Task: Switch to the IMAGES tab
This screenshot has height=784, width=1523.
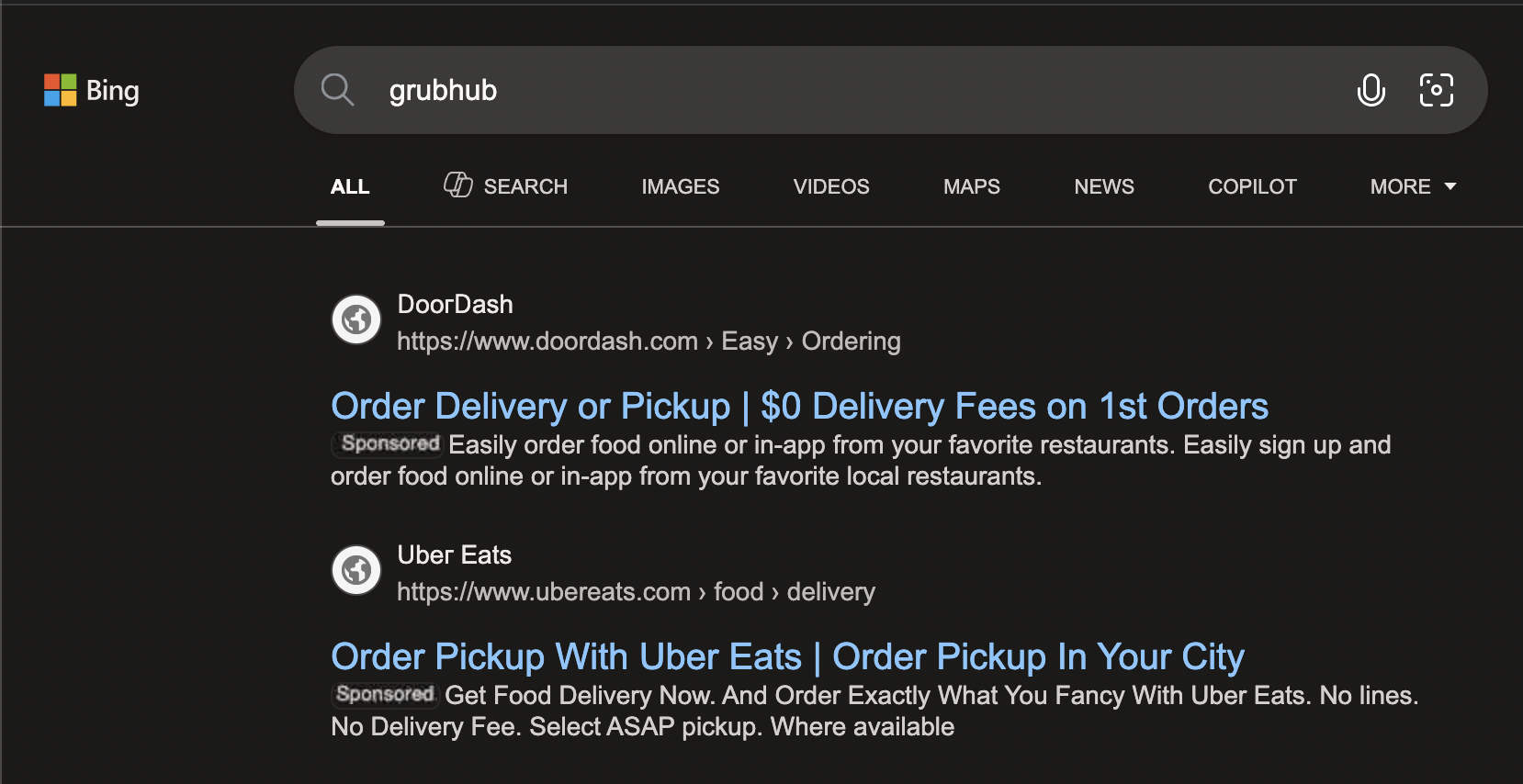Action: [x=680, y=186]
